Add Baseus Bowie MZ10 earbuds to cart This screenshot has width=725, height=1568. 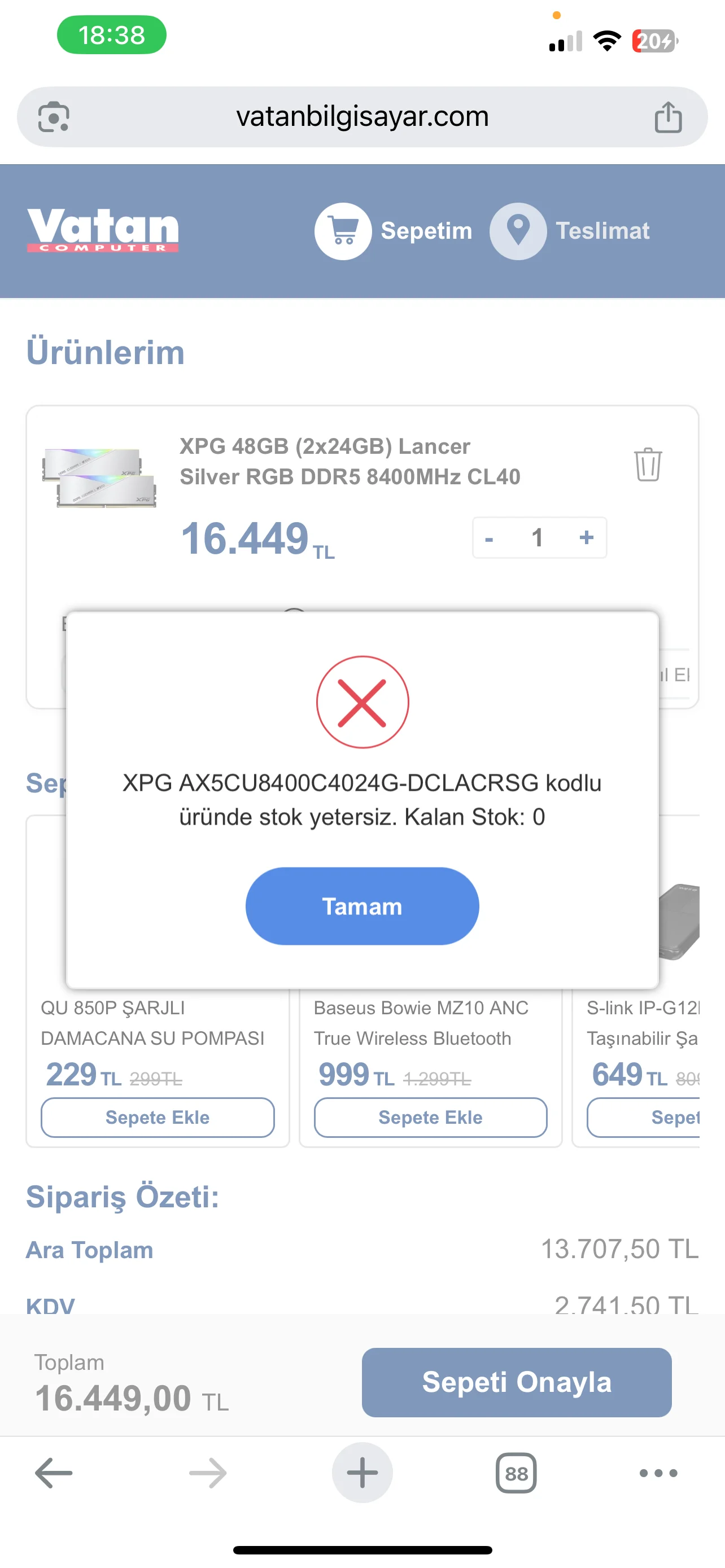(430, 1117)
